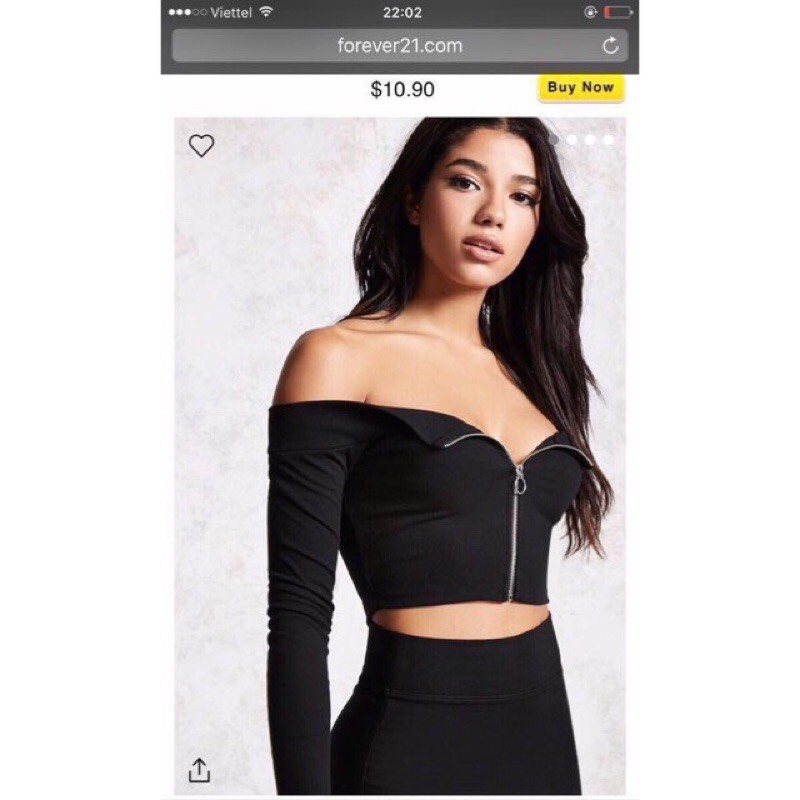The image size is (800, 800).
Task: Add the top to favorites with the heart icon
Action: tap(202, 146)
